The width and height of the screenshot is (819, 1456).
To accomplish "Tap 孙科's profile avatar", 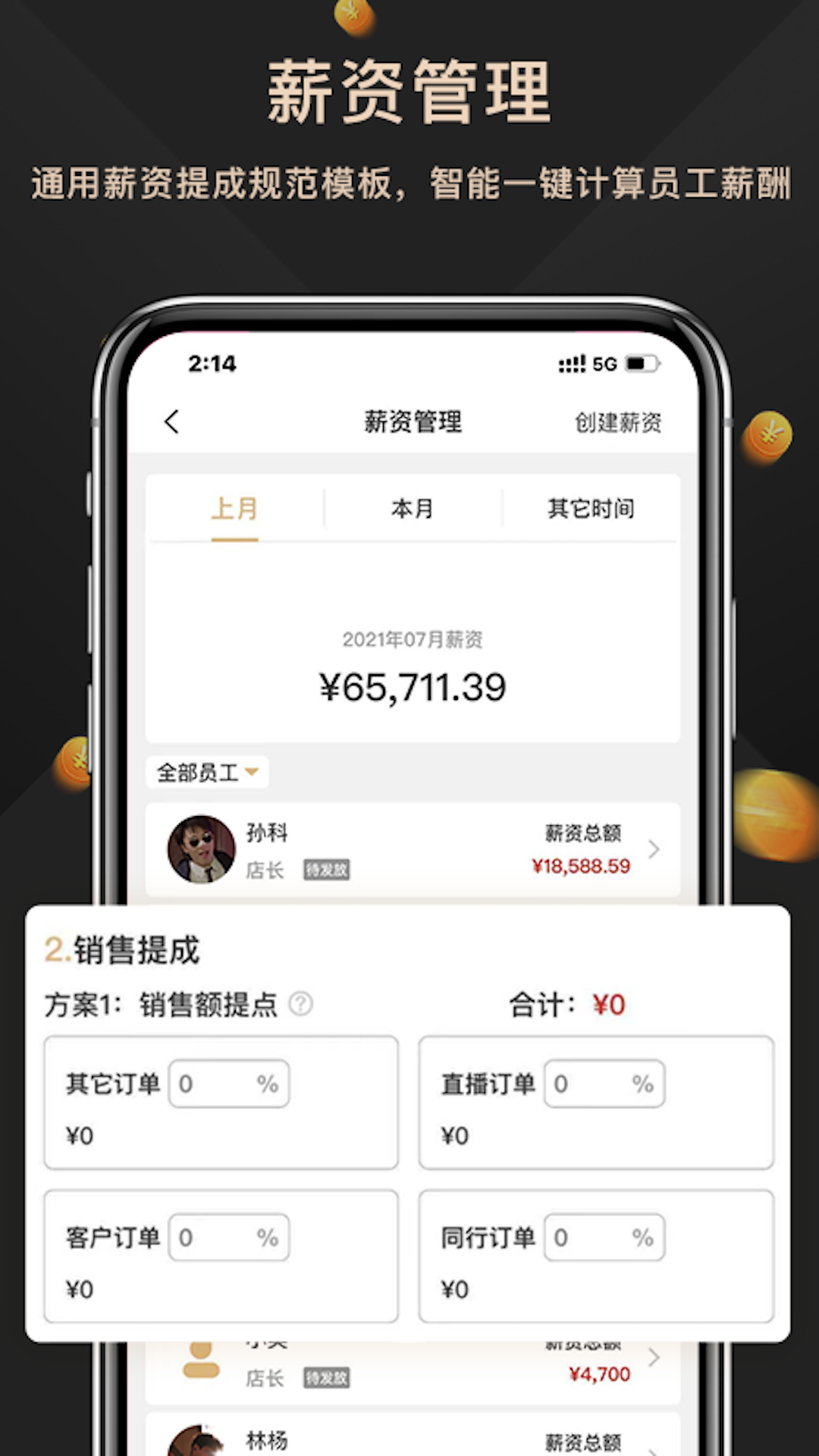I will click(x=199, y=849).
